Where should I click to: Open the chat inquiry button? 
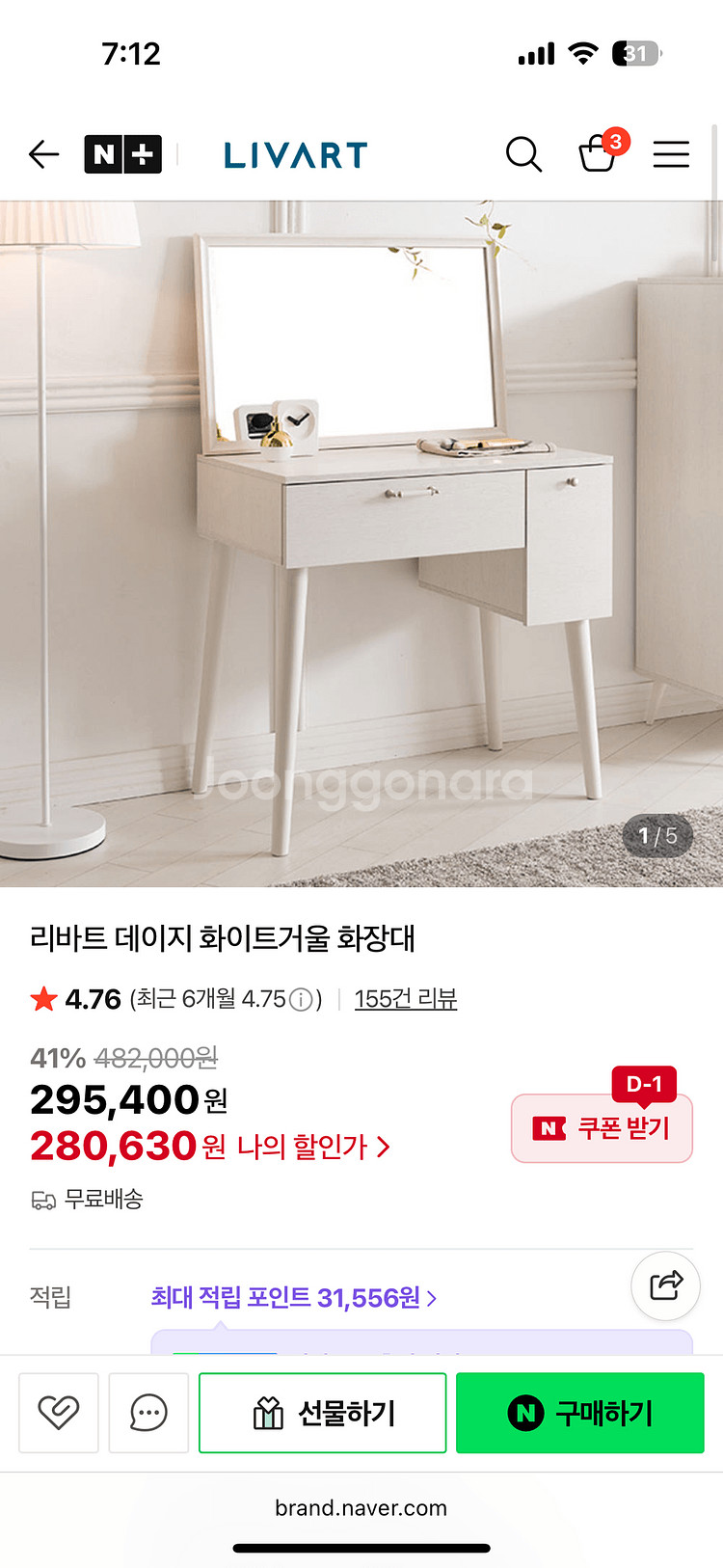tap(148, 1413)
